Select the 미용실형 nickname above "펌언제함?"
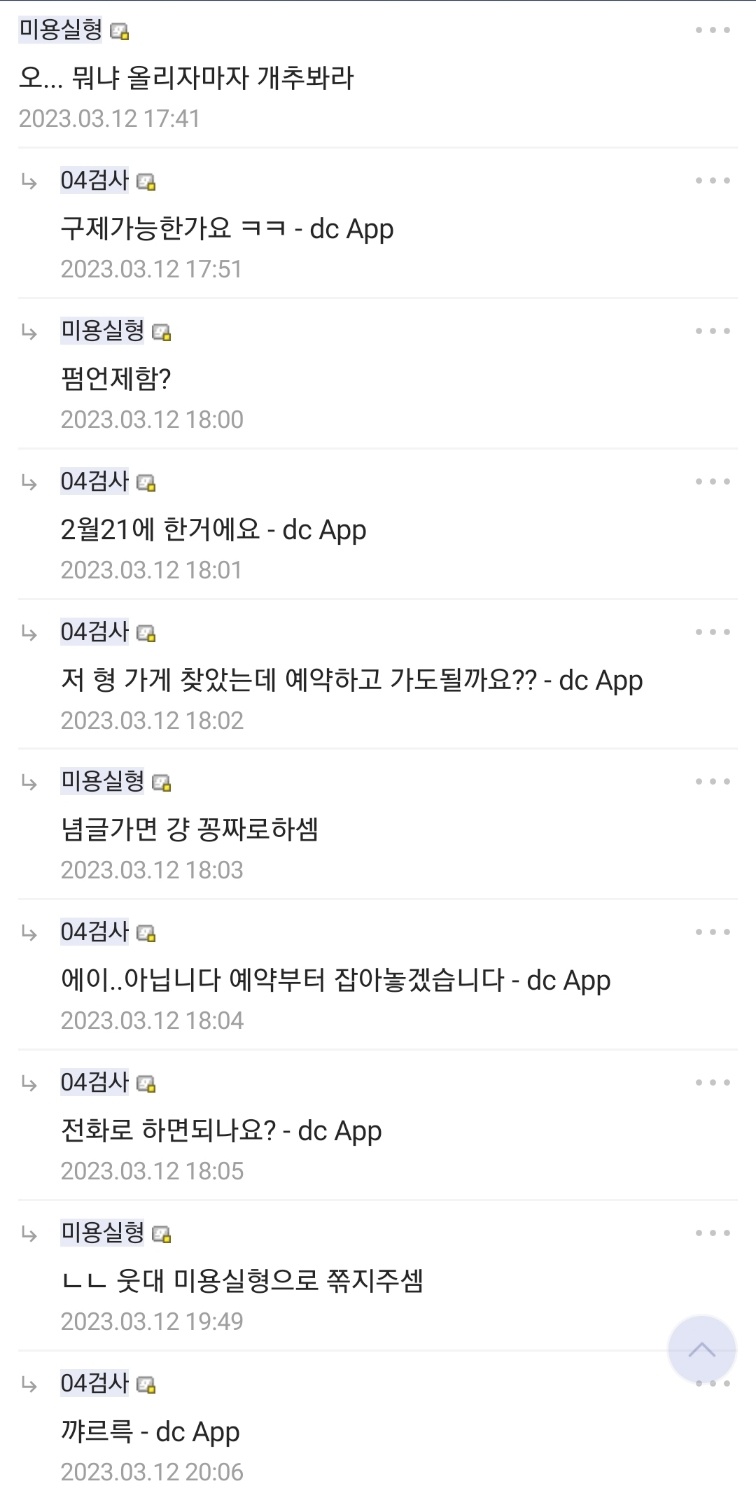Image resolution: width=756 pixels, height=1490 pixels. tap(102, 331)
